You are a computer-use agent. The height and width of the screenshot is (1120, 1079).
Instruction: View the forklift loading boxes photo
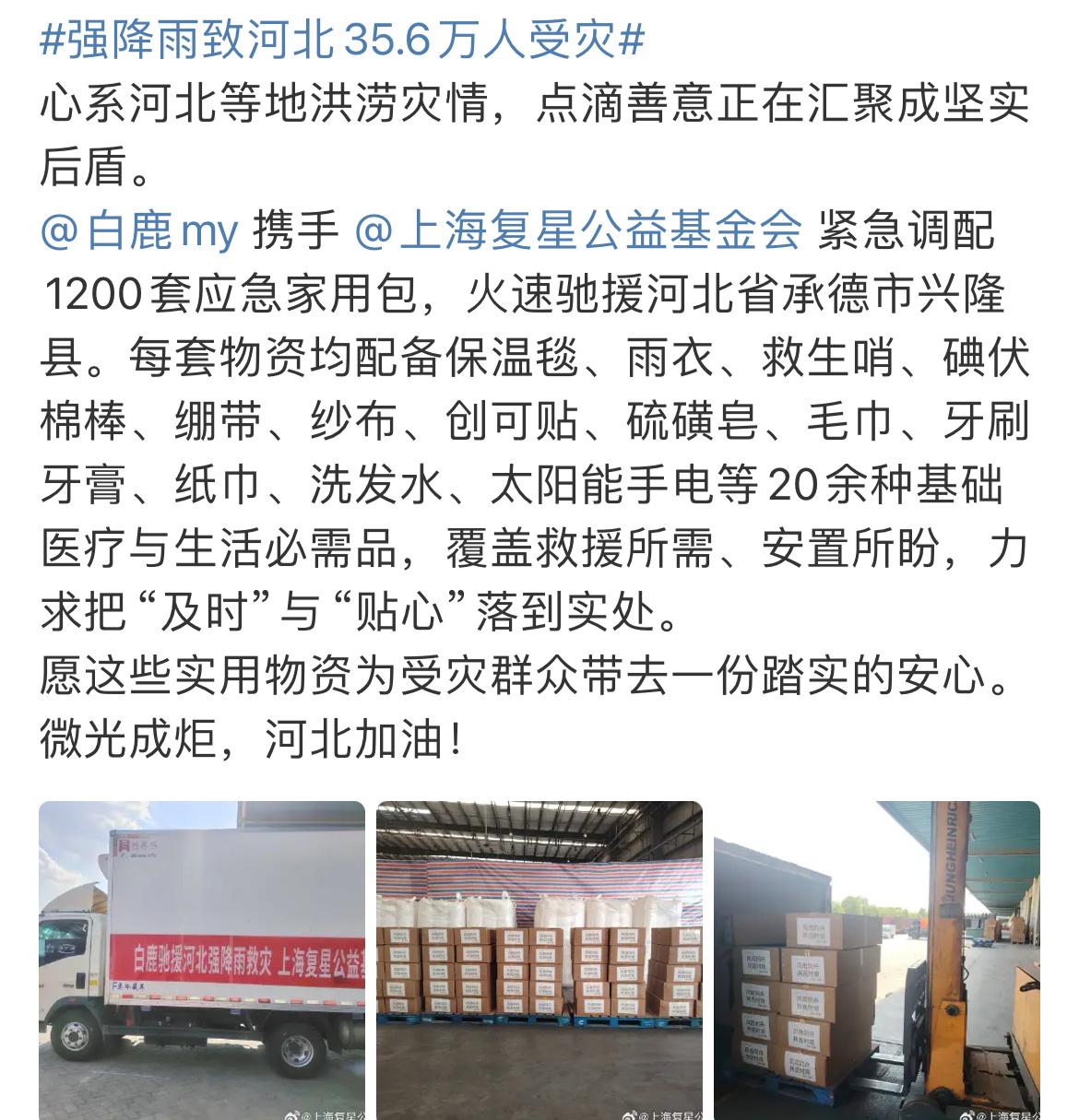[x=877, y=960]
